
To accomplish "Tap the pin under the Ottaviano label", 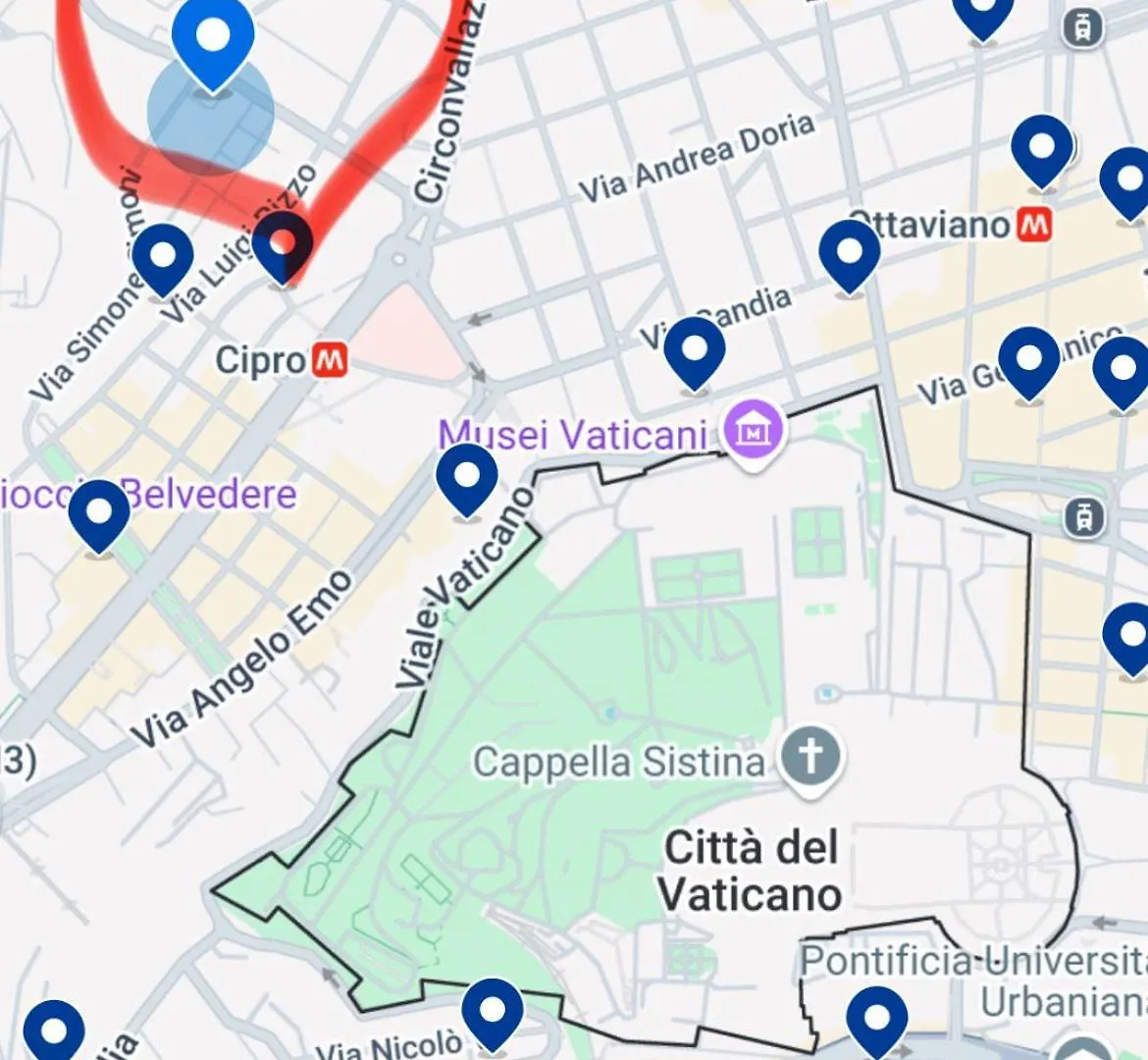I will [850, 253].
